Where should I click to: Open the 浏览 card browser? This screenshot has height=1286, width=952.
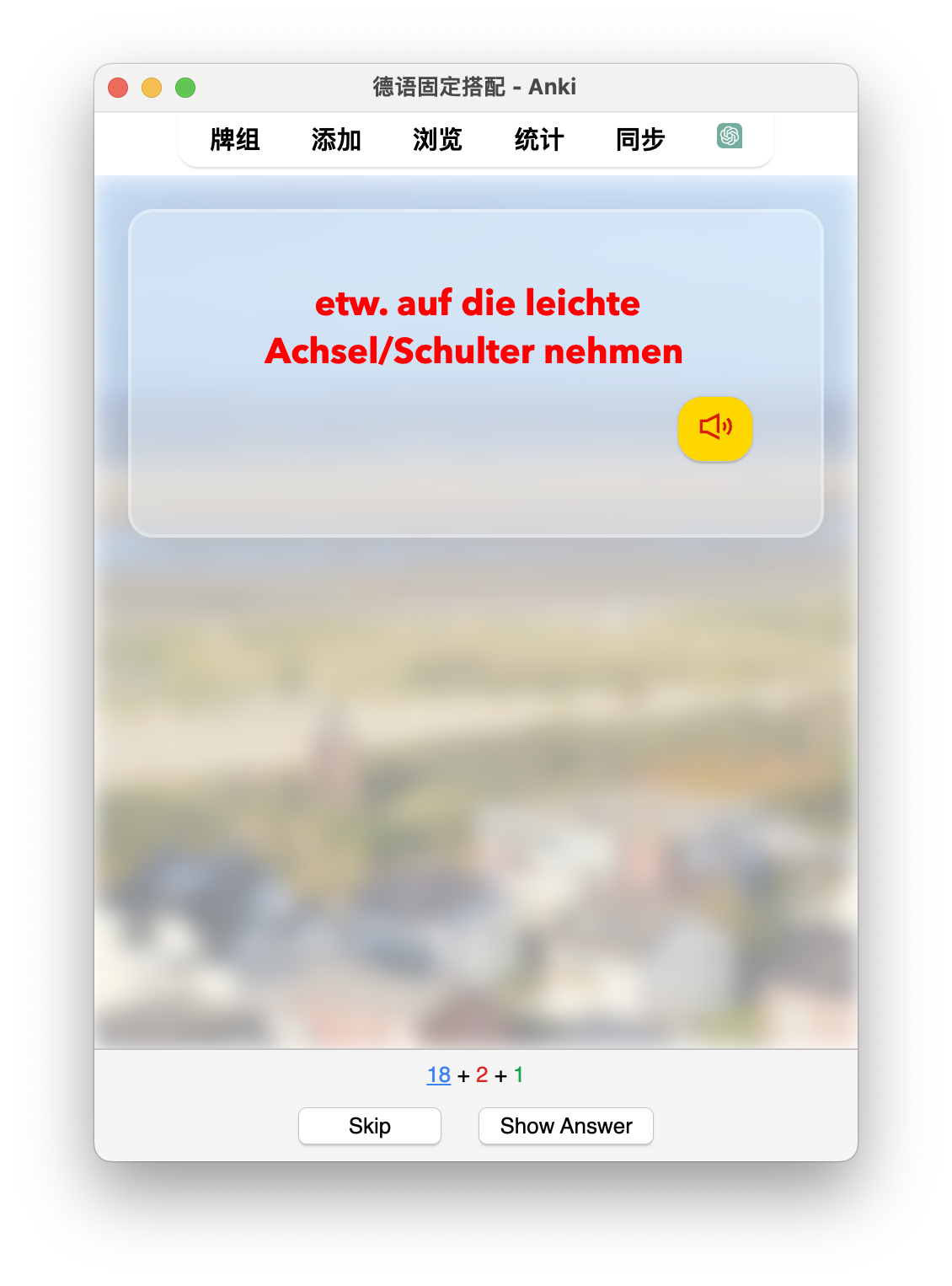[437, 139]
